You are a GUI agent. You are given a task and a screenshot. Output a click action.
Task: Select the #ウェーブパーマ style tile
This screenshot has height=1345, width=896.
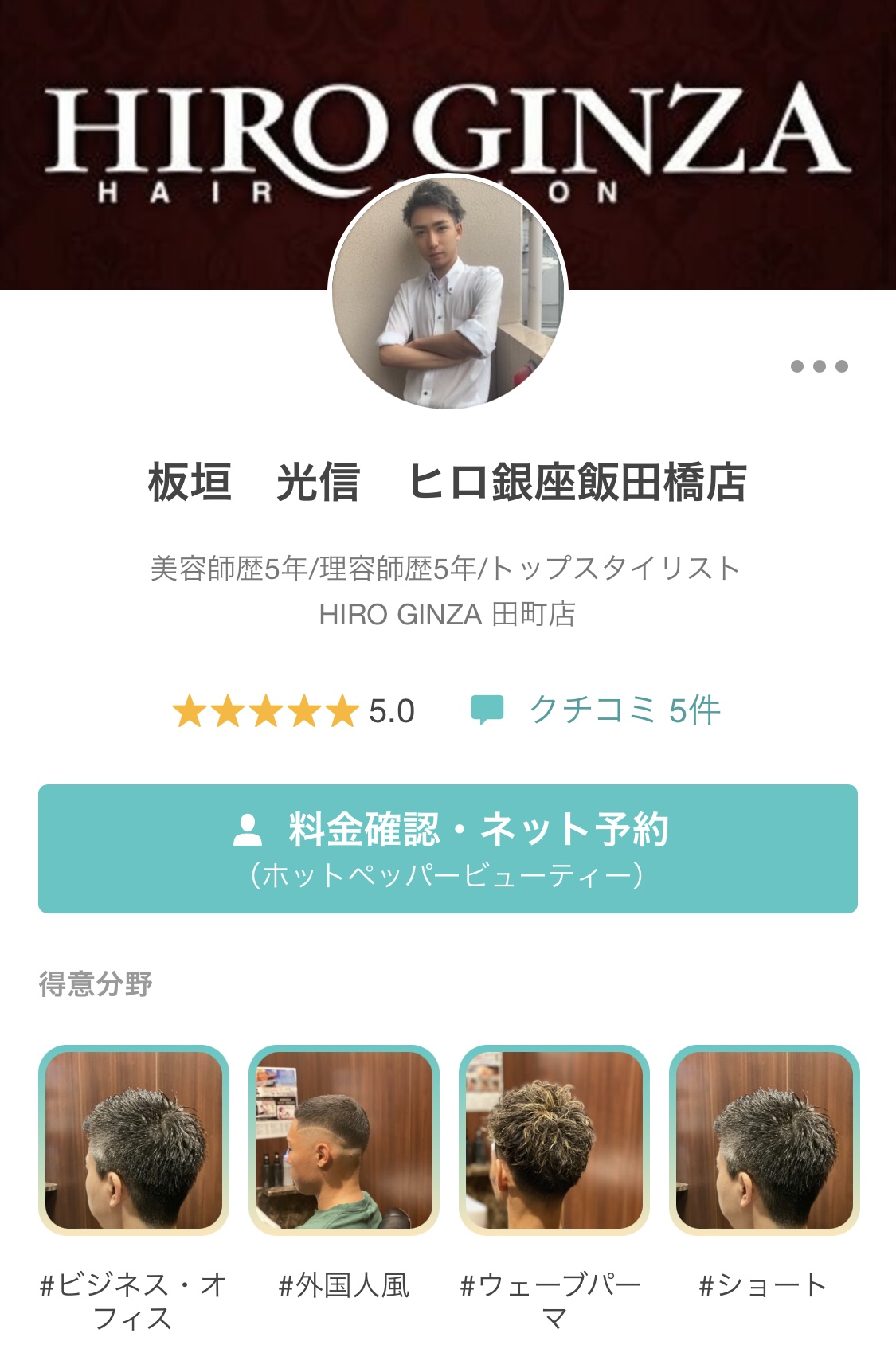[554, 1140]
